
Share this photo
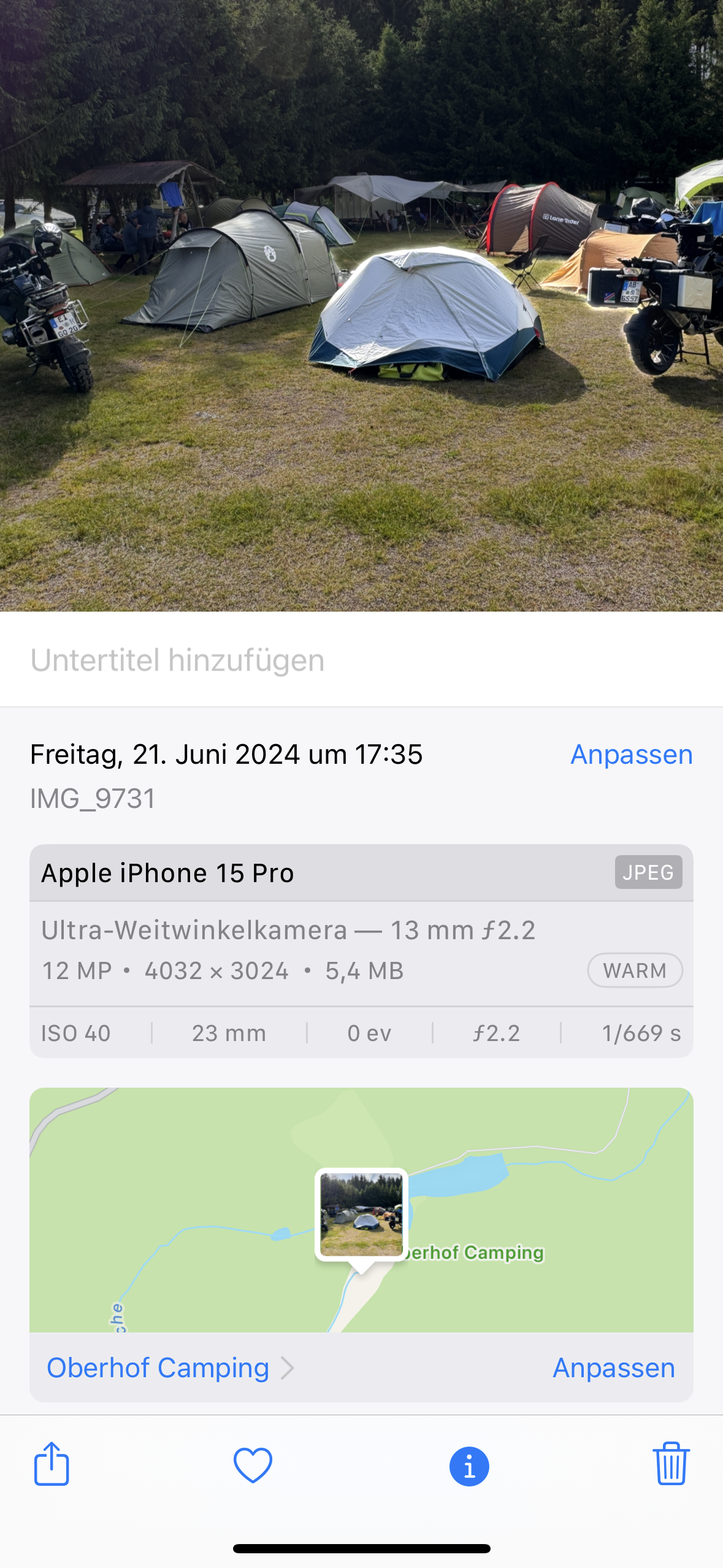point(52,1464)
